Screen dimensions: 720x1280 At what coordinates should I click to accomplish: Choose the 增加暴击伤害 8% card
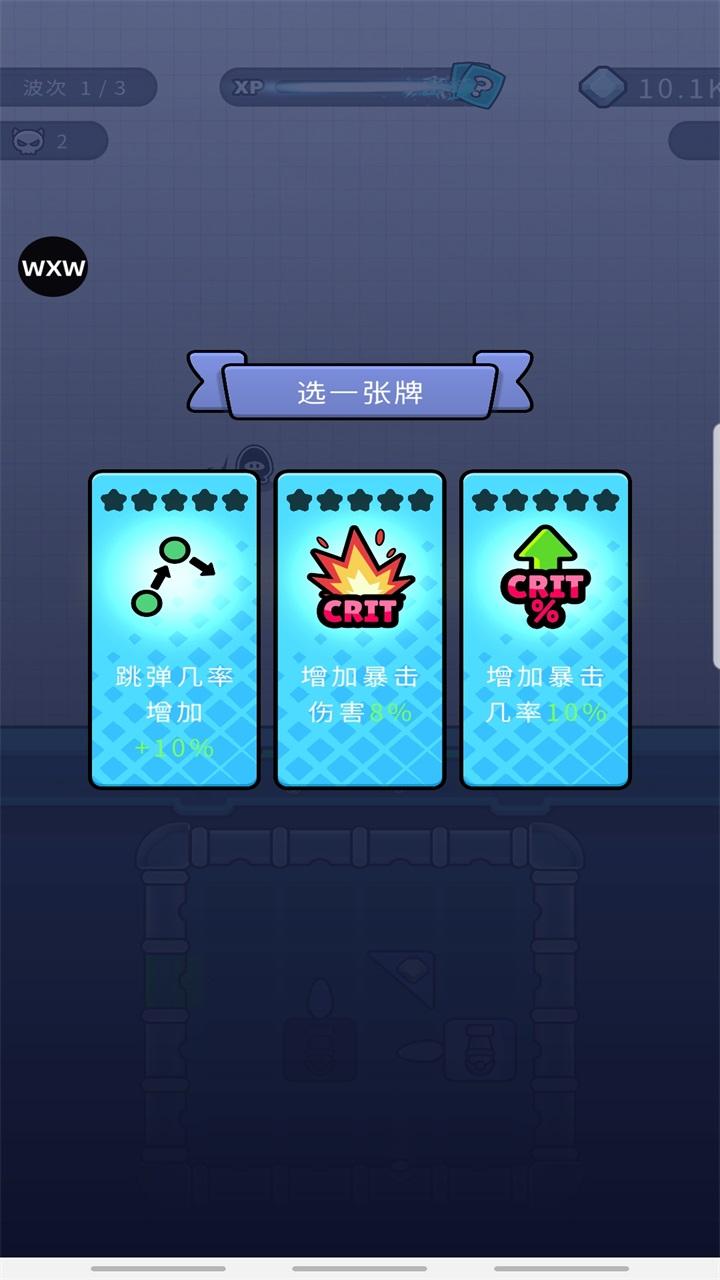click(x=360, y=630)
